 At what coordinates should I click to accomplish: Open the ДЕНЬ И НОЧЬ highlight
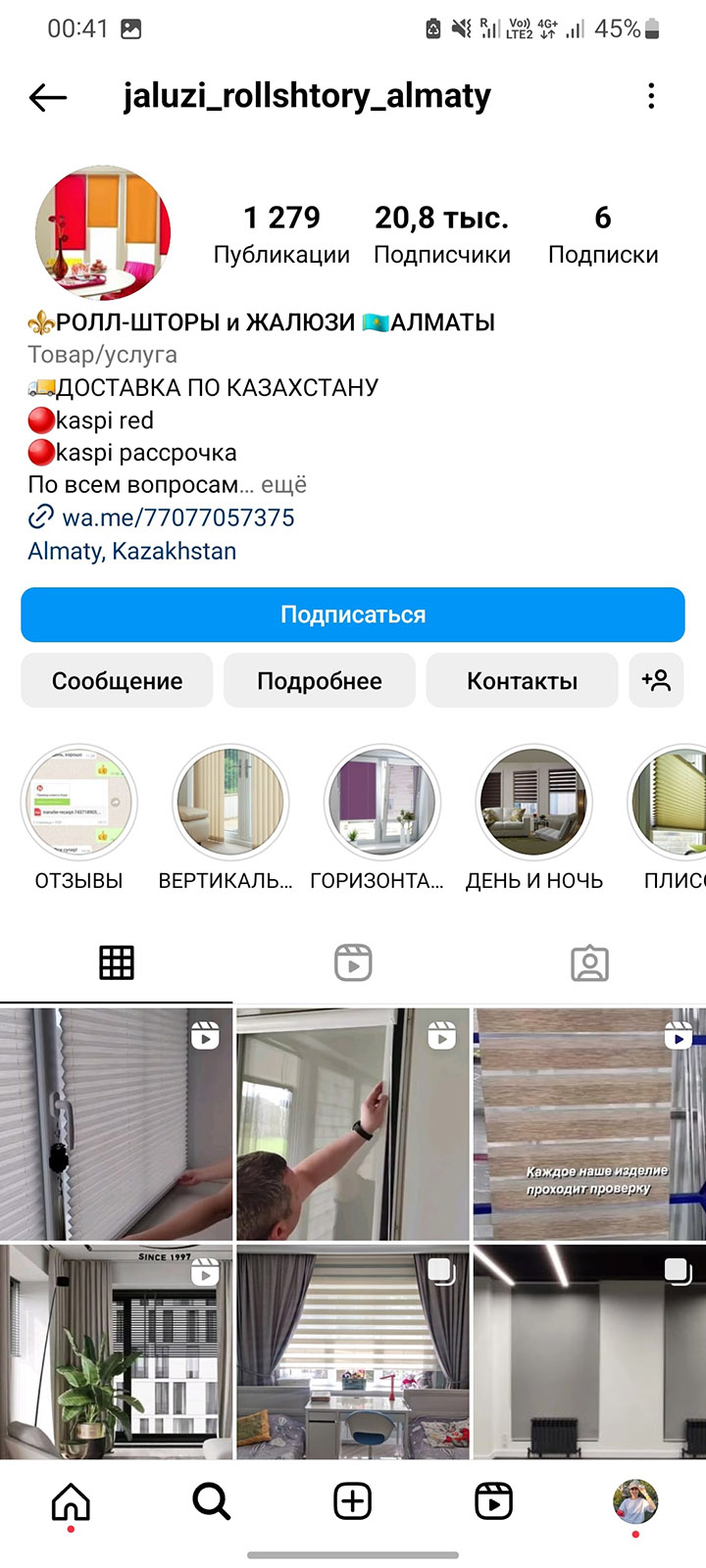(533, 803)
